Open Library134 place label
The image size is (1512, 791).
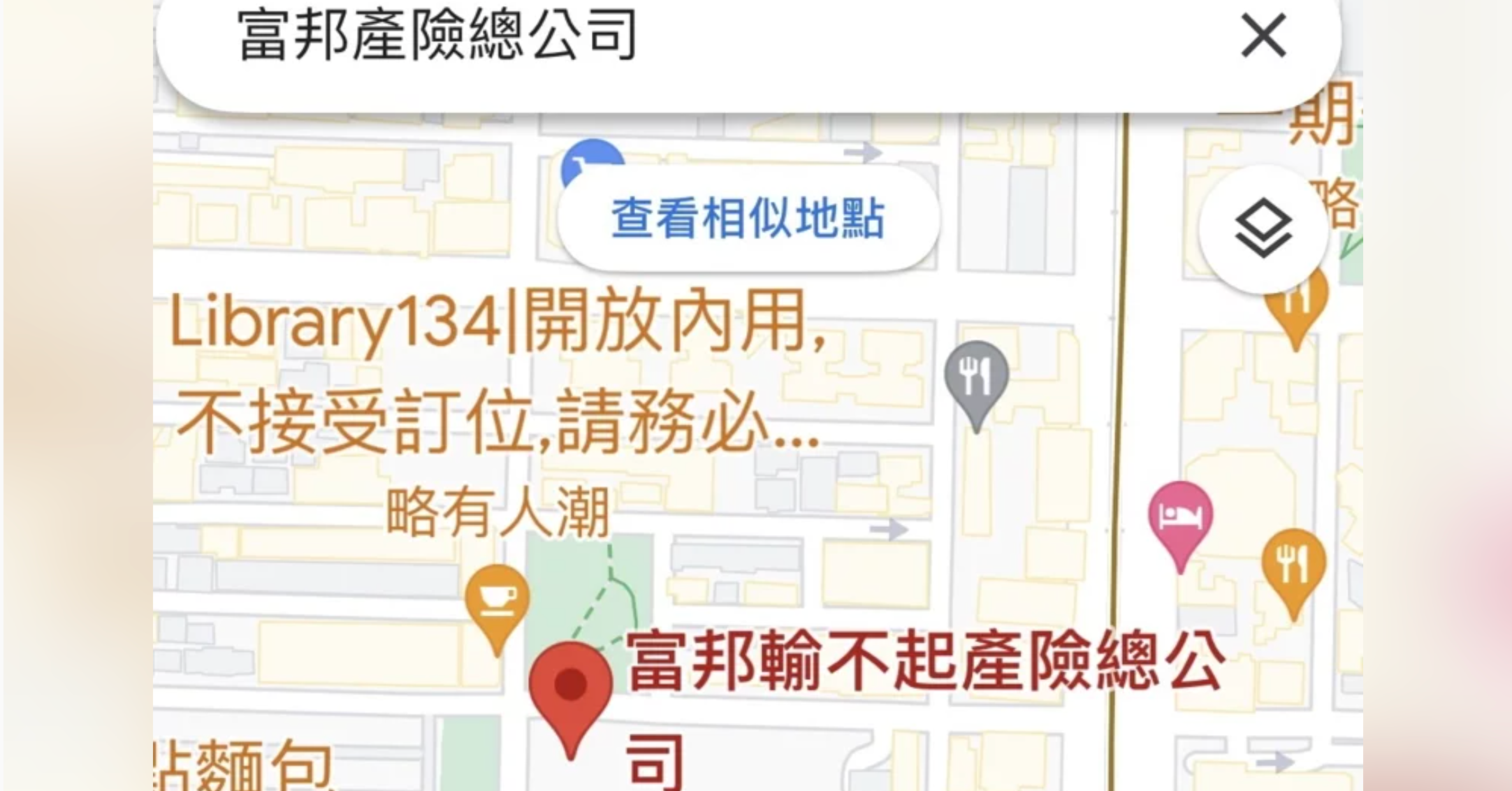tap(497, 372)
